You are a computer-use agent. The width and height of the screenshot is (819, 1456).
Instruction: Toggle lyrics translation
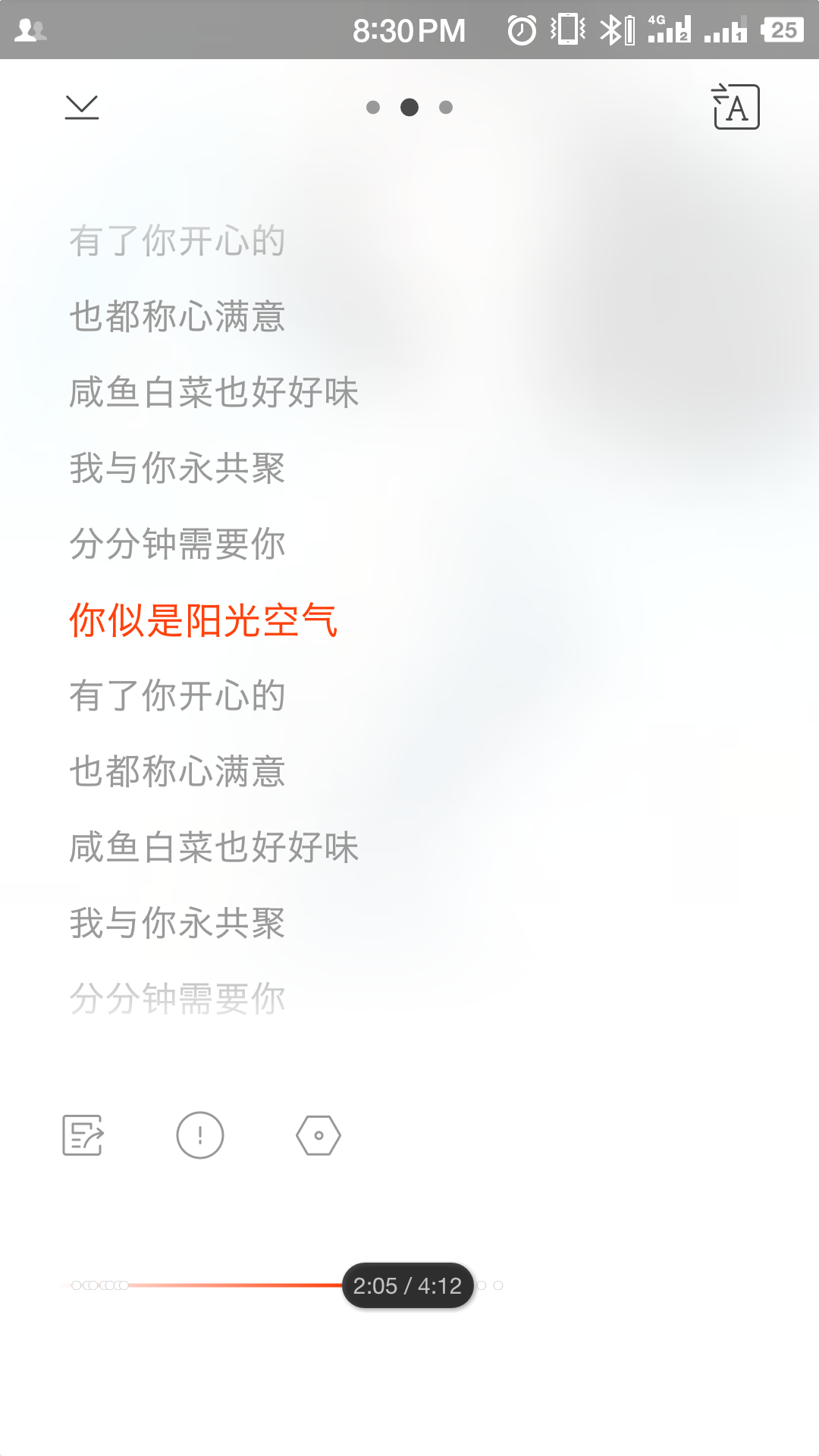click(x=736, y=107)
